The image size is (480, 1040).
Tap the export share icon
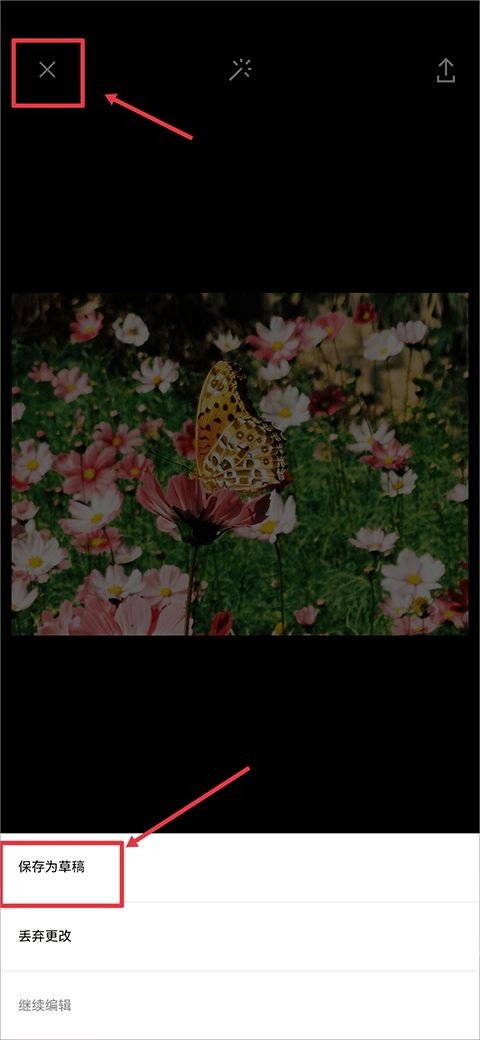tap(446, 70)
